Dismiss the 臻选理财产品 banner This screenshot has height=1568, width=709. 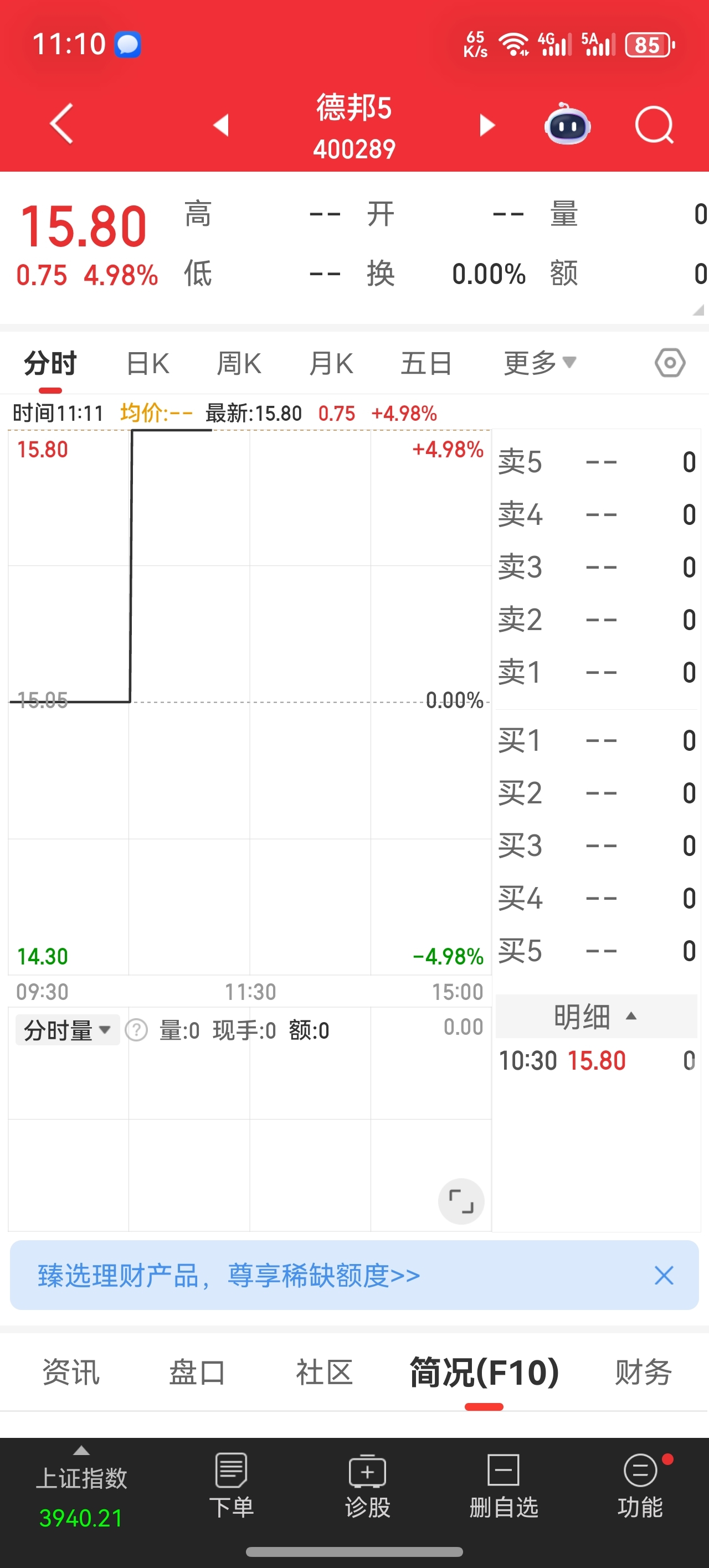click(x=664, y=1275)
